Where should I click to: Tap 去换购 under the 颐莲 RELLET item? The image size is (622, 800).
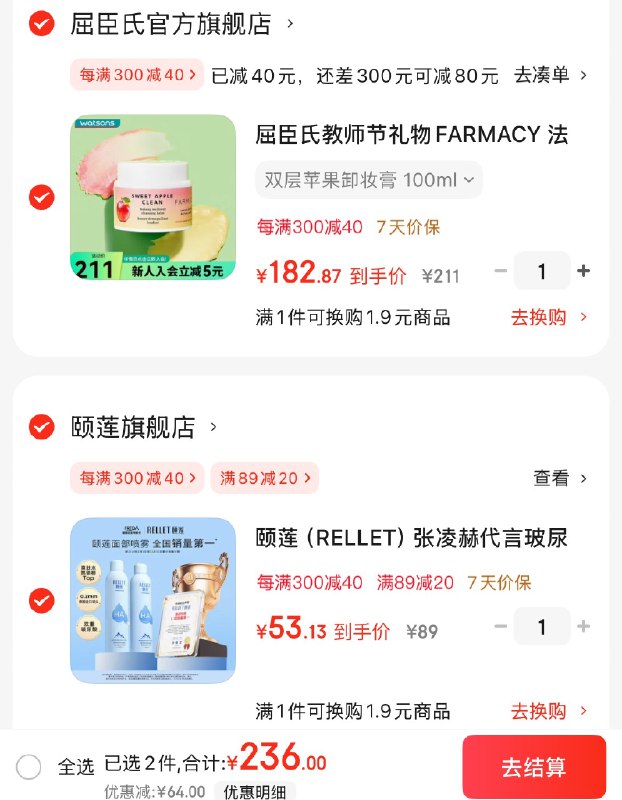click(x=549, y=711)
